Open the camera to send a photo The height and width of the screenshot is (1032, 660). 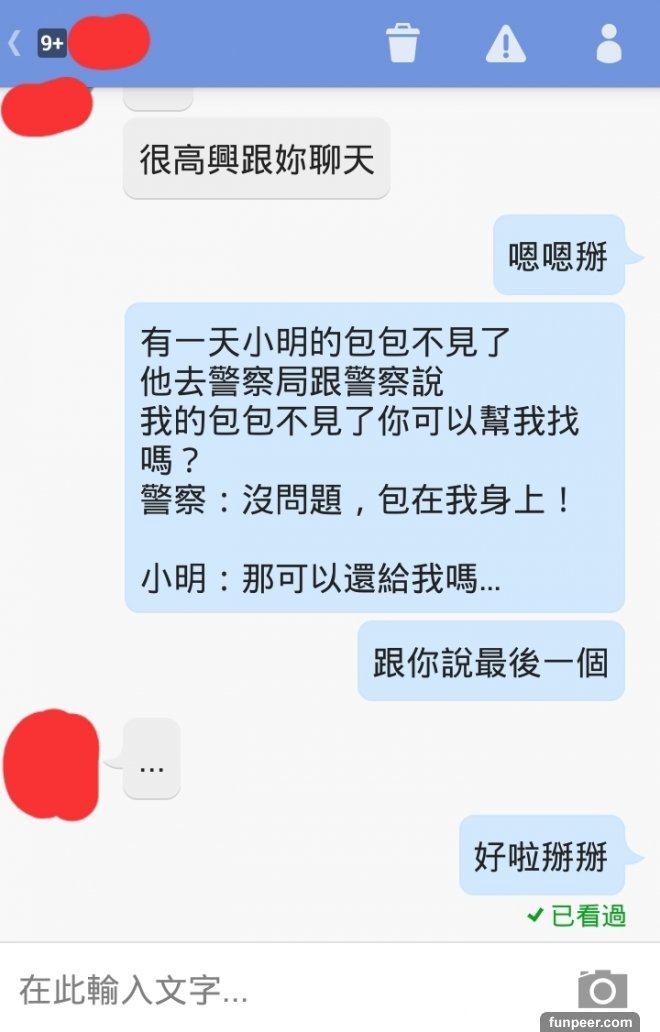(603, 989)
